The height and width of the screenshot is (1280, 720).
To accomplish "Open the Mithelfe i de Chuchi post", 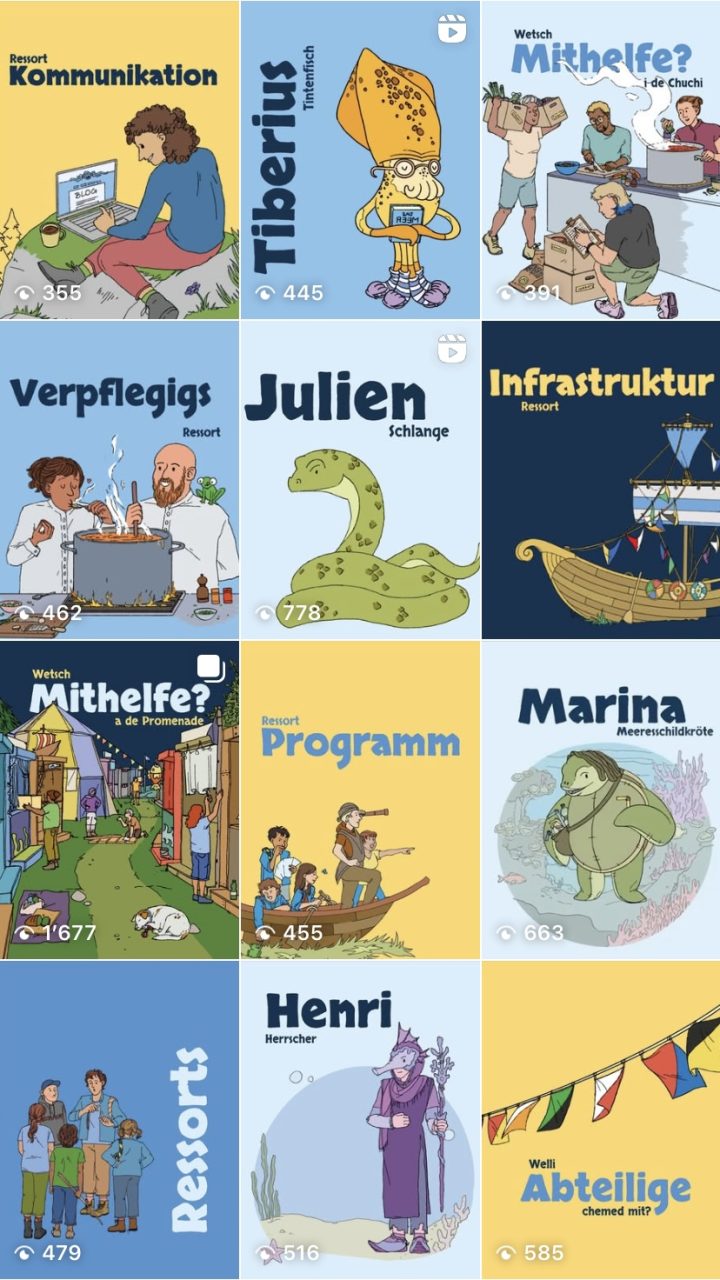I will 600,160.
